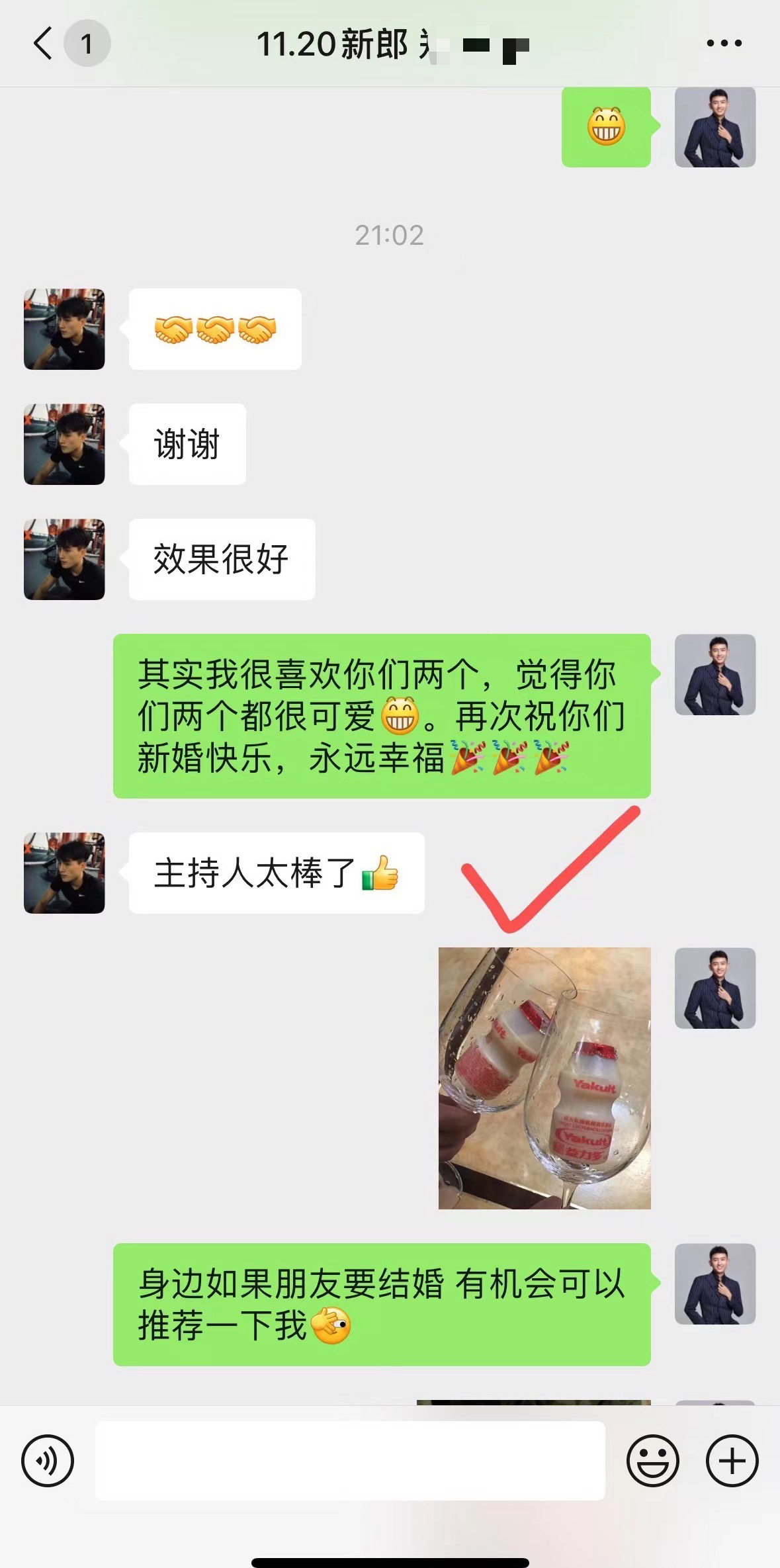The width and height of the screenshot is (780, 1568).
Task: Open avatar beside the 谢谢 message
Action: click(x=64, y=444)
